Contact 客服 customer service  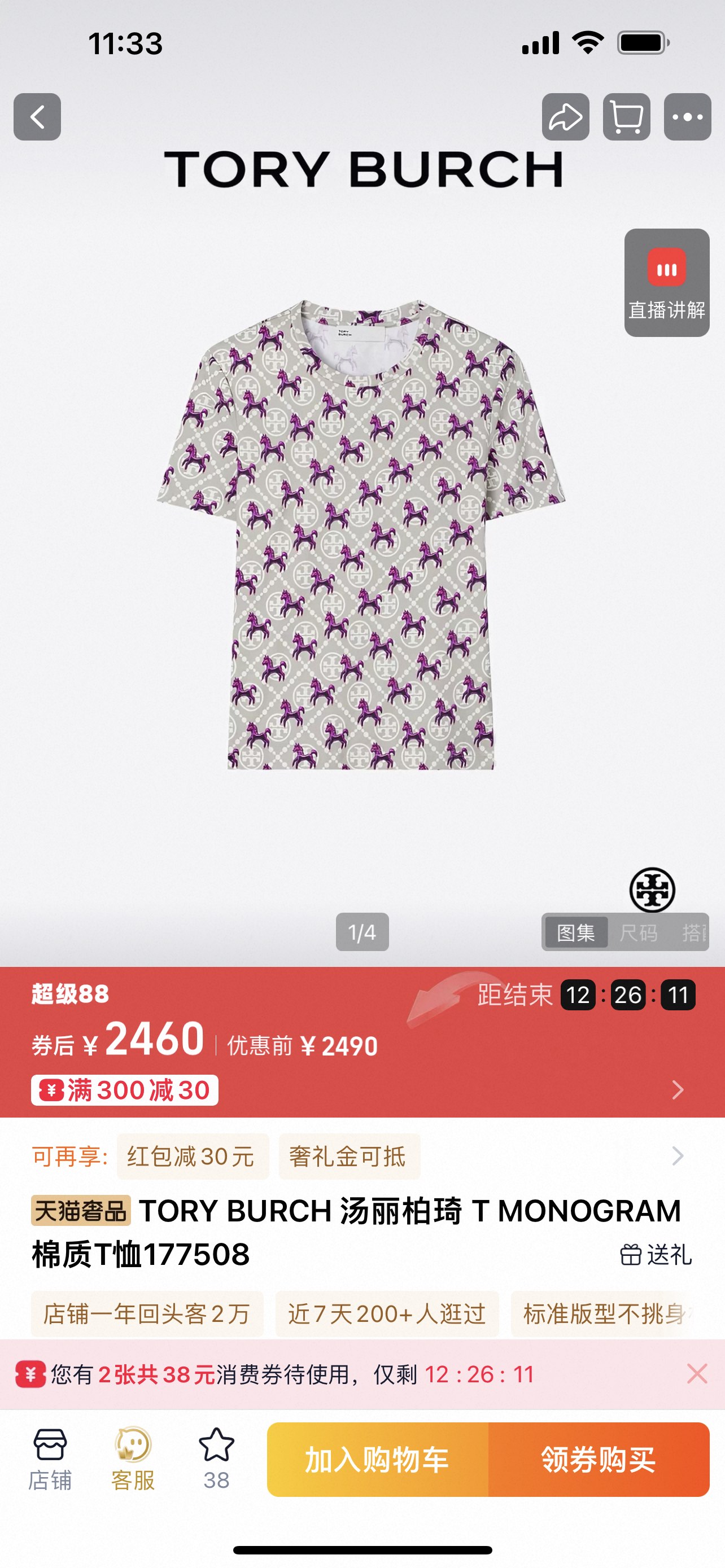[x=133, y=1458]
